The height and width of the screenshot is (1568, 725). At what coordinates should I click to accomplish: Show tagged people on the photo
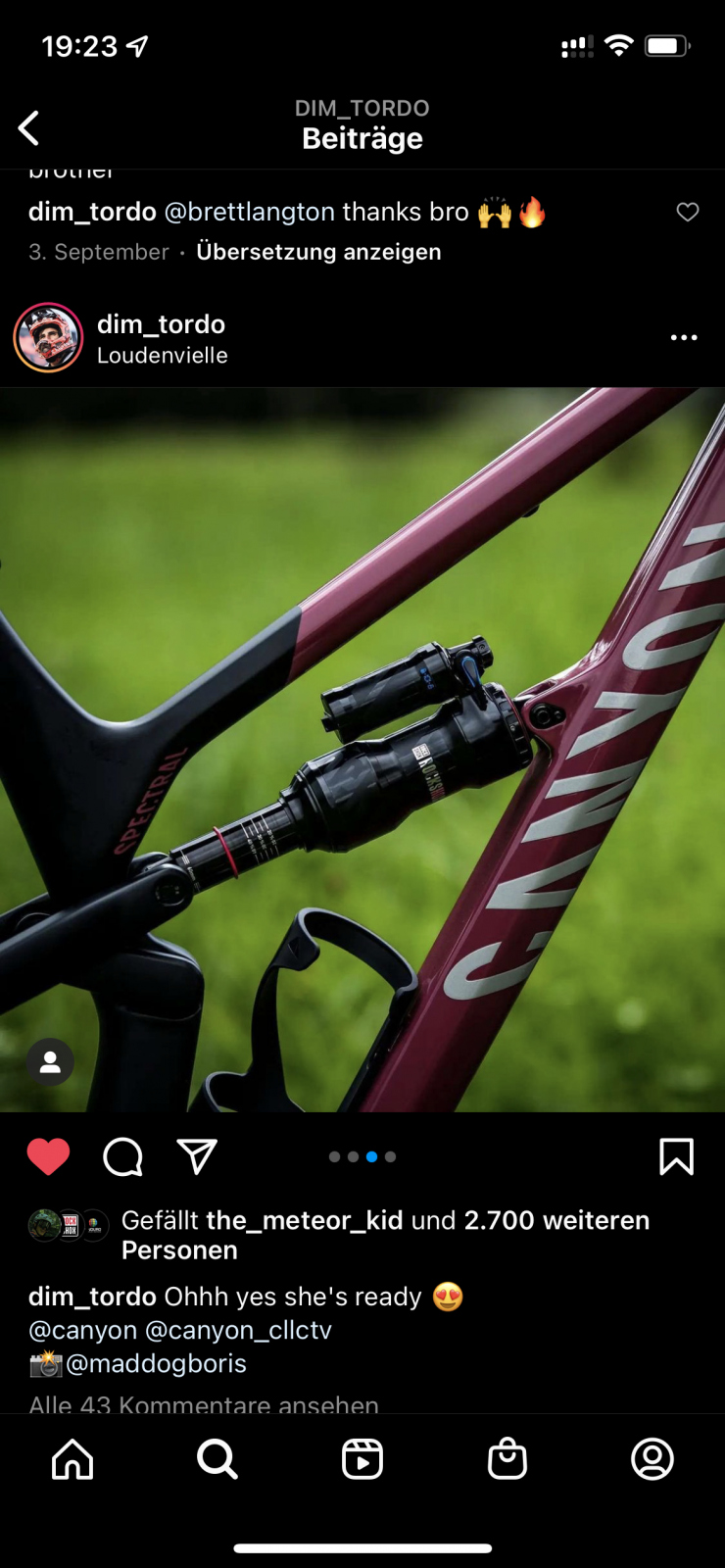click(50, 1061)
